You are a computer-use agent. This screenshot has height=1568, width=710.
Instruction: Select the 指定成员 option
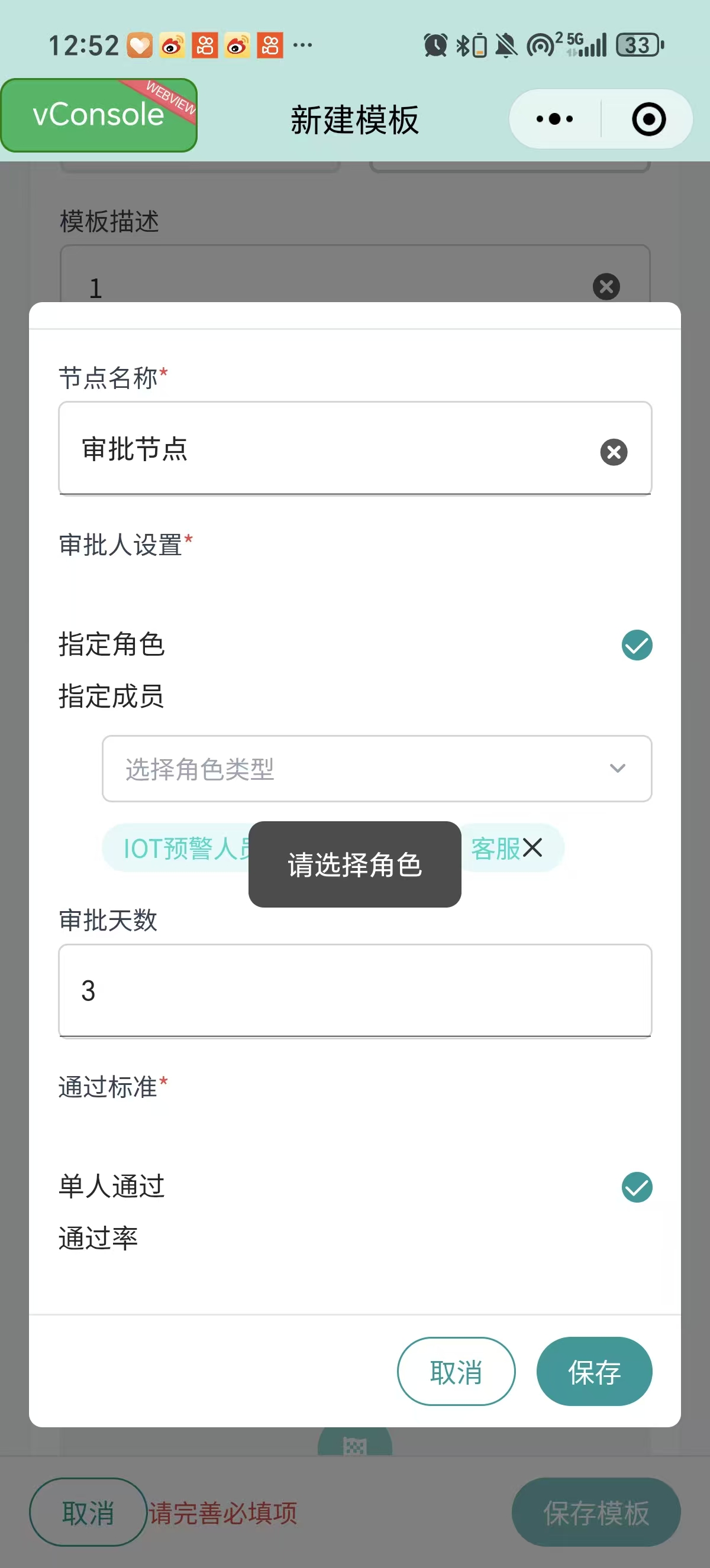[111, 698]
